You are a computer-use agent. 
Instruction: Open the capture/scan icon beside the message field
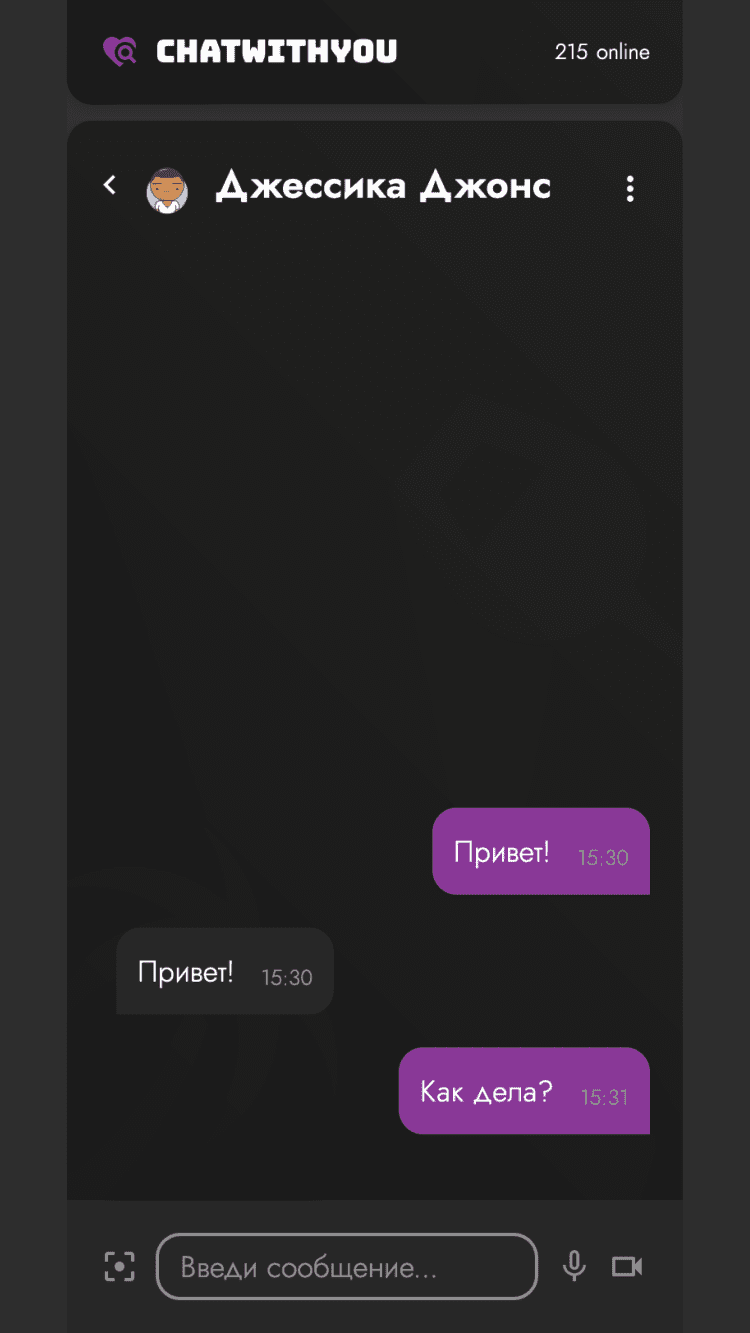(x=120, y=1266)
